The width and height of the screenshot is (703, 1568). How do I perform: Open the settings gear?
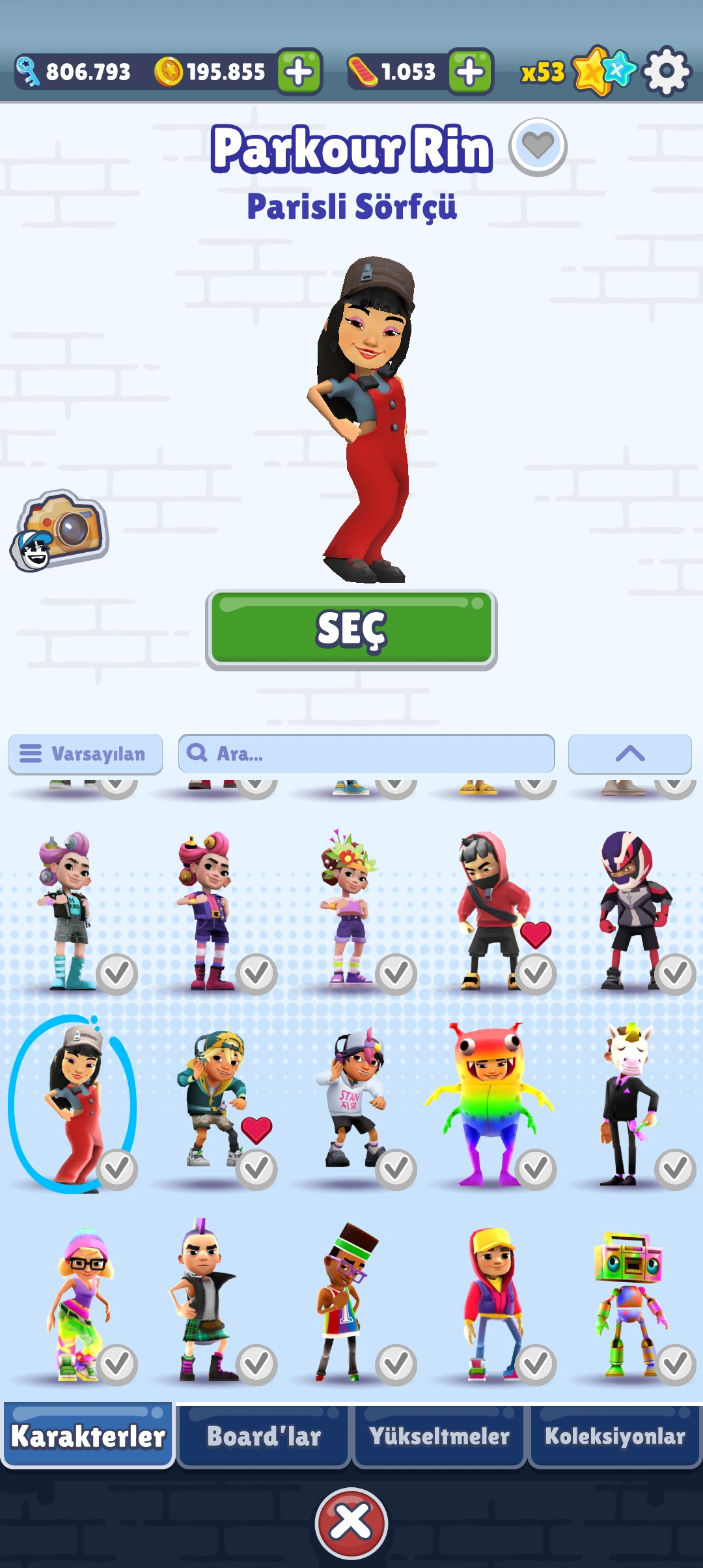point(667,71)
